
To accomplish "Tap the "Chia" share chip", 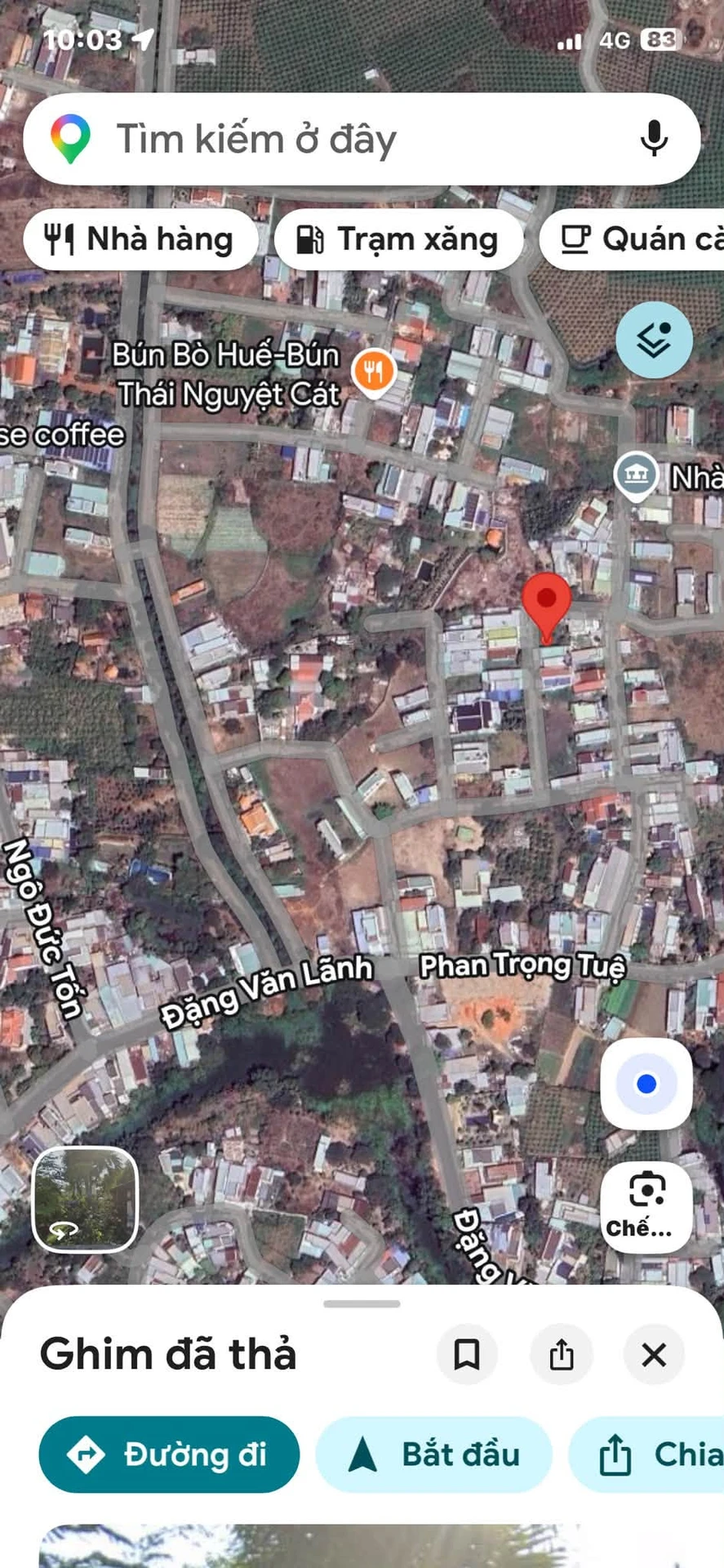I will click(x=646, y=1454).
